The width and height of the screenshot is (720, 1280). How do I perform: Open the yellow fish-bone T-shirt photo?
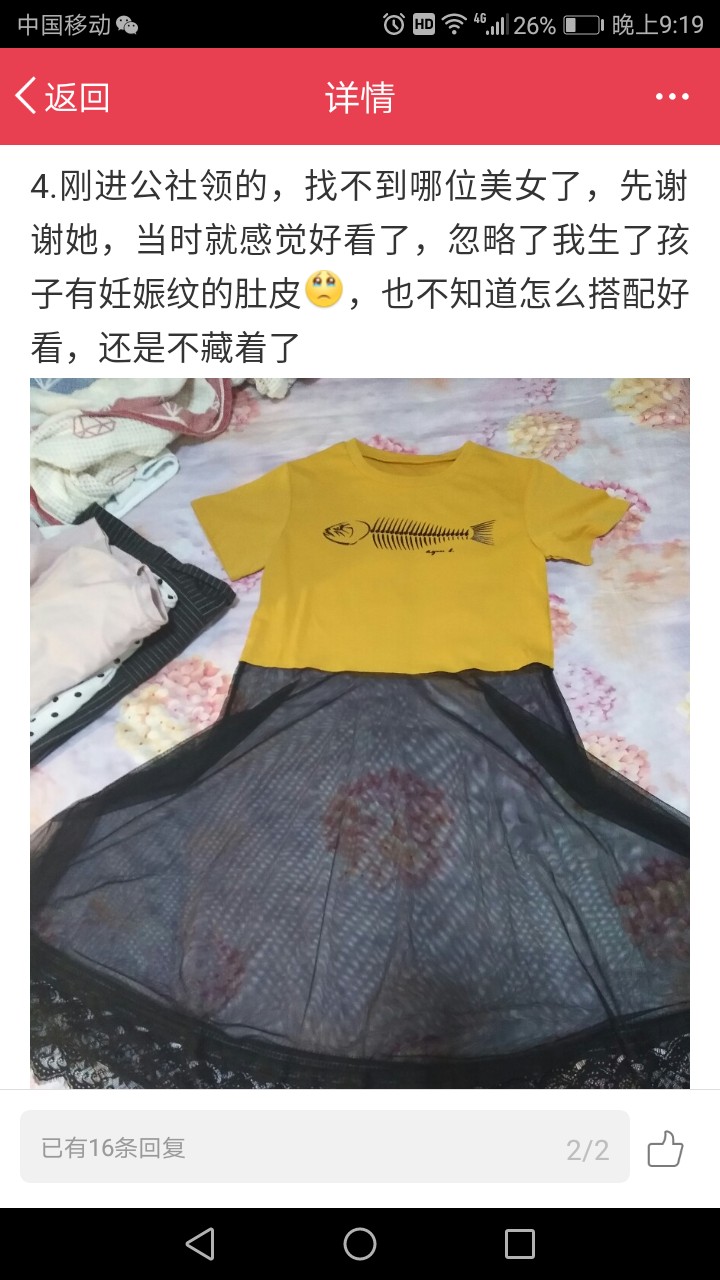[x=360, y=733]
